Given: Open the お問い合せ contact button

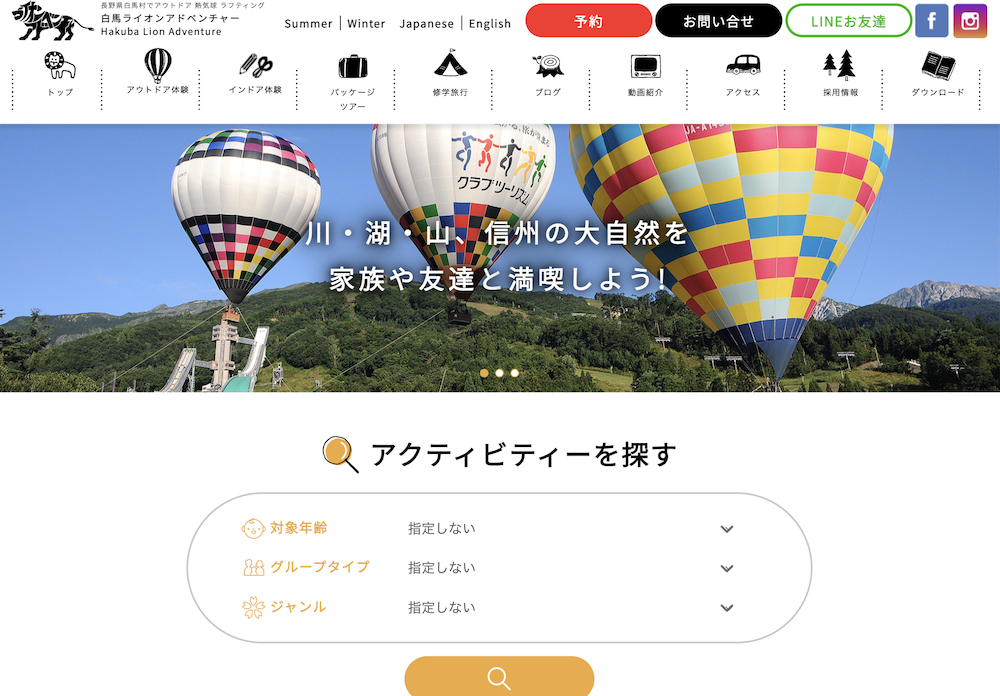Looking at the screenshot, I should coord(718,21).
